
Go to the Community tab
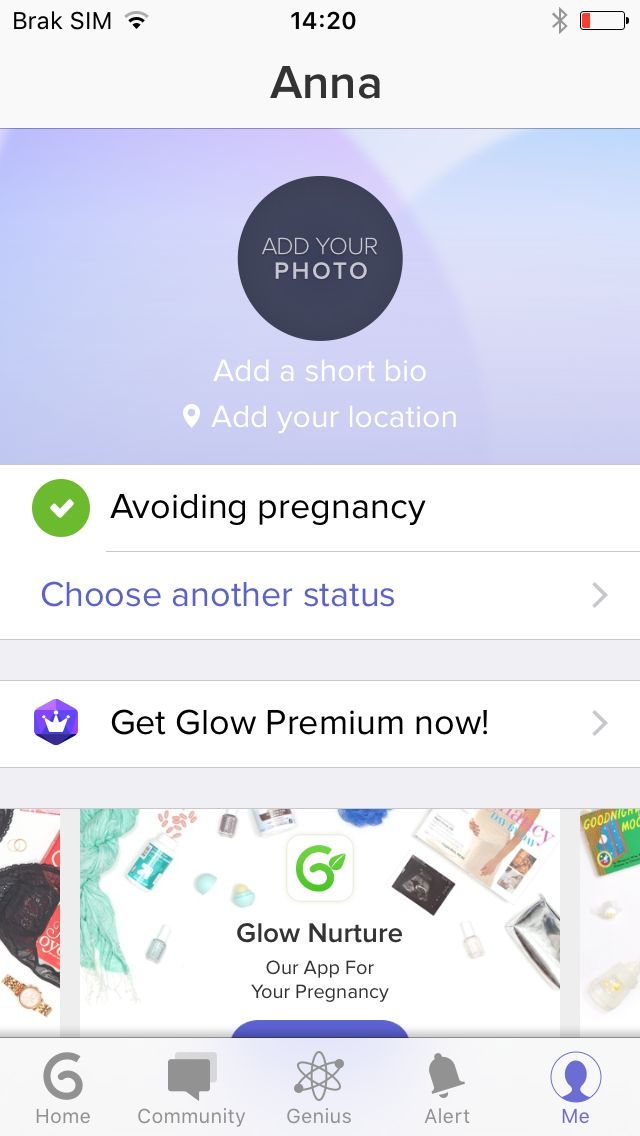(x=191, y=1089)
